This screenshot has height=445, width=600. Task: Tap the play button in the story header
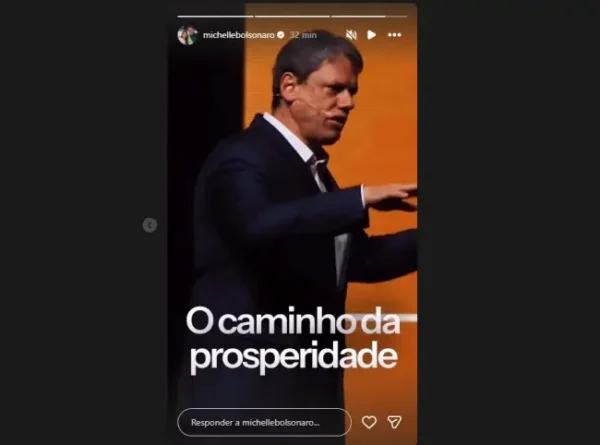pos(372,35)
